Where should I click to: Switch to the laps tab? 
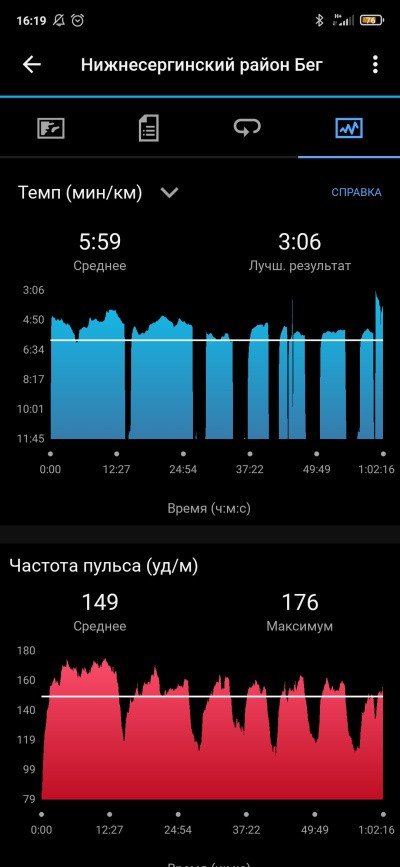tap(247, 128)
